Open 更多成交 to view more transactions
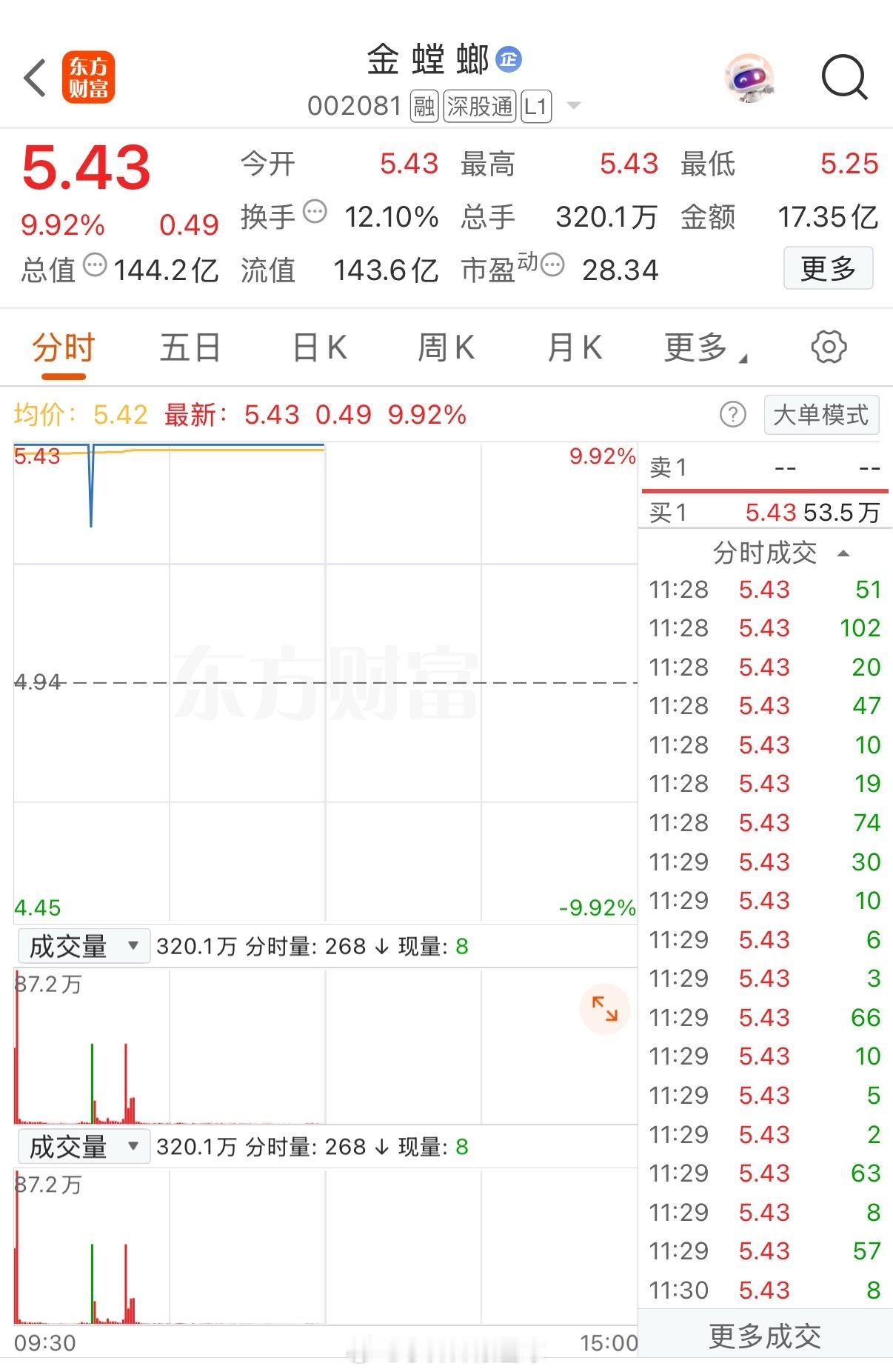 click(765, 1333)
